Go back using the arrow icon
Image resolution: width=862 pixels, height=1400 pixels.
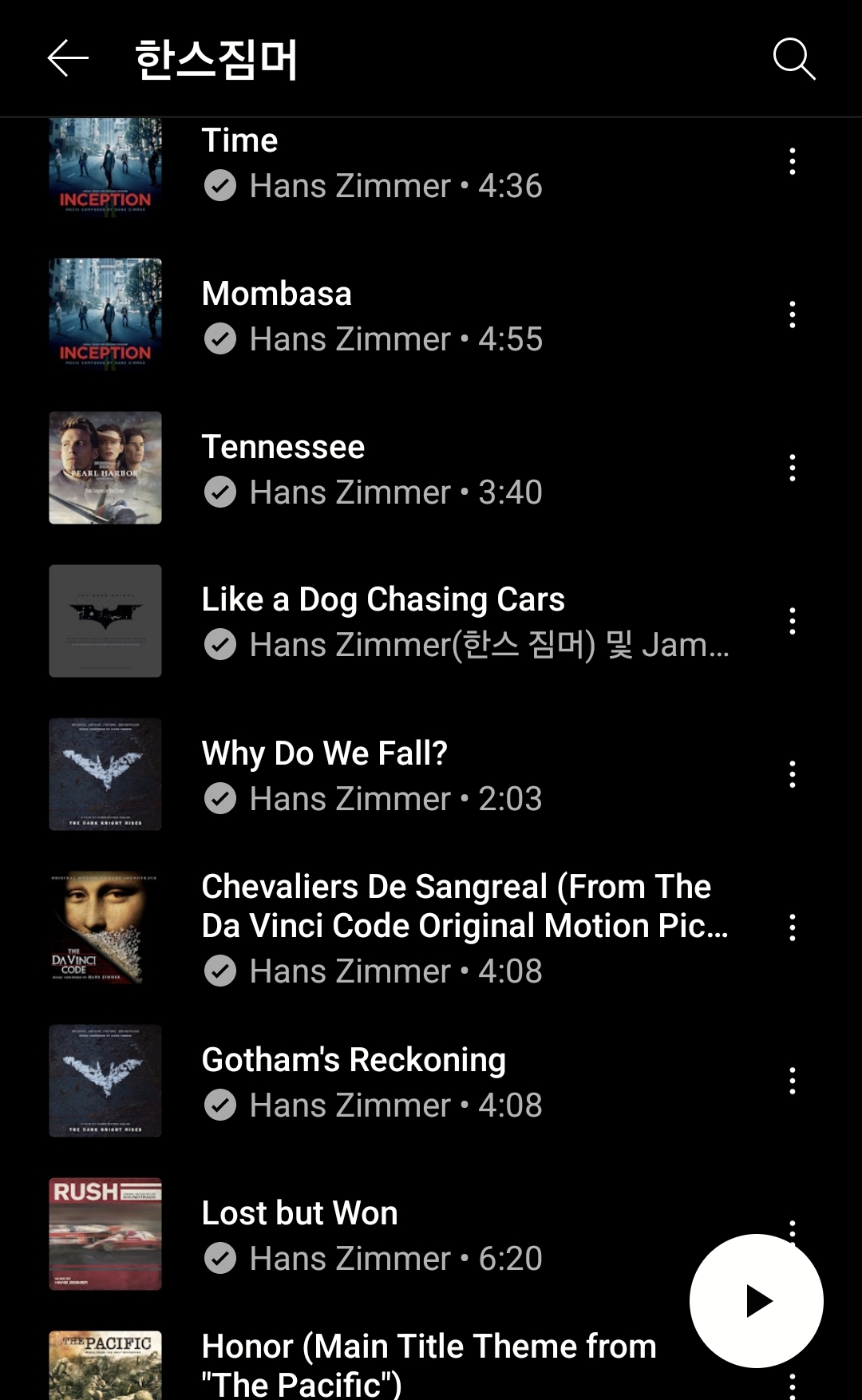click(x=68, y=58)
